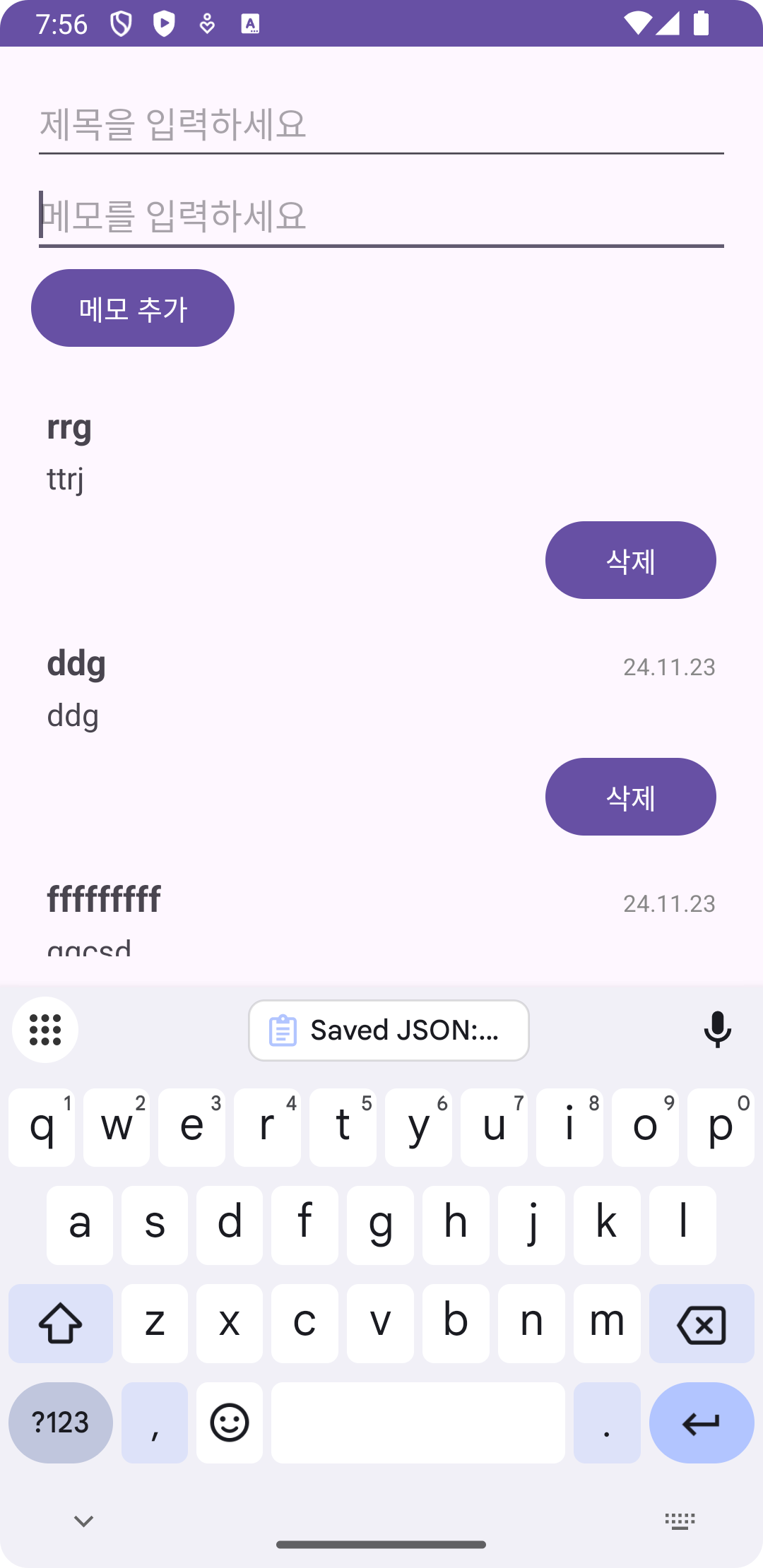Add a memo with the '메모 추가' button
The image size is (763, 1568).
point(133,309)
